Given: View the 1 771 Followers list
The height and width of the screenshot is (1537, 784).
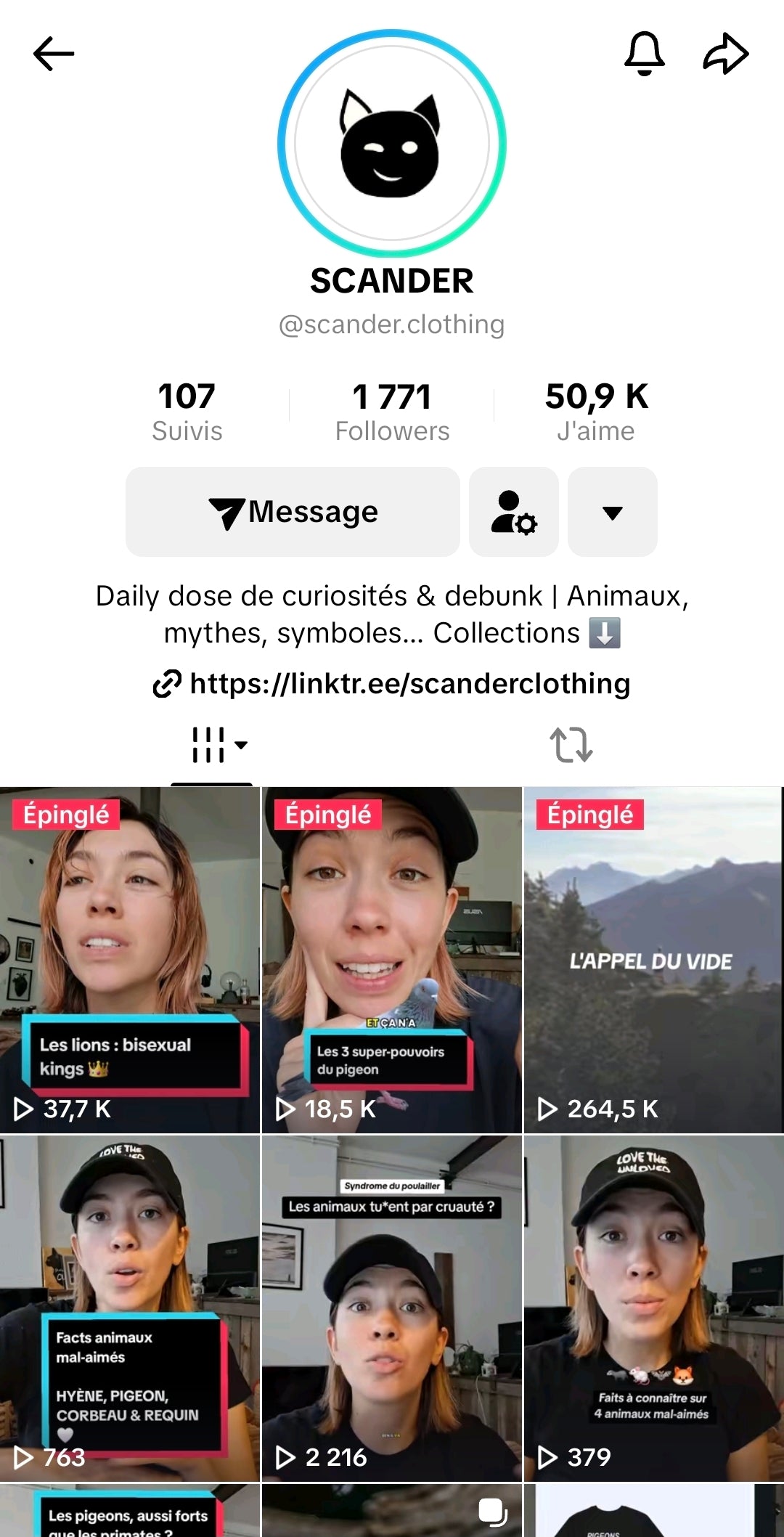Looking at the screenshot, I should [392, 411].
